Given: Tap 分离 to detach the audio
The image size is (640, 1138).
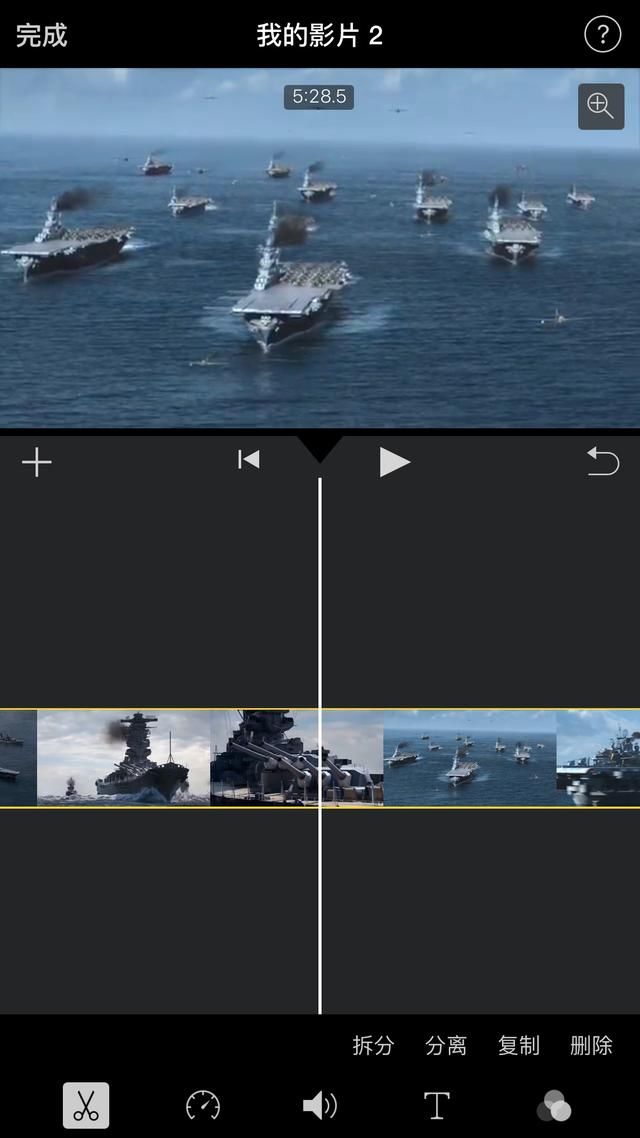Looking at the screenshot, I should click(x=446, y=1046).
